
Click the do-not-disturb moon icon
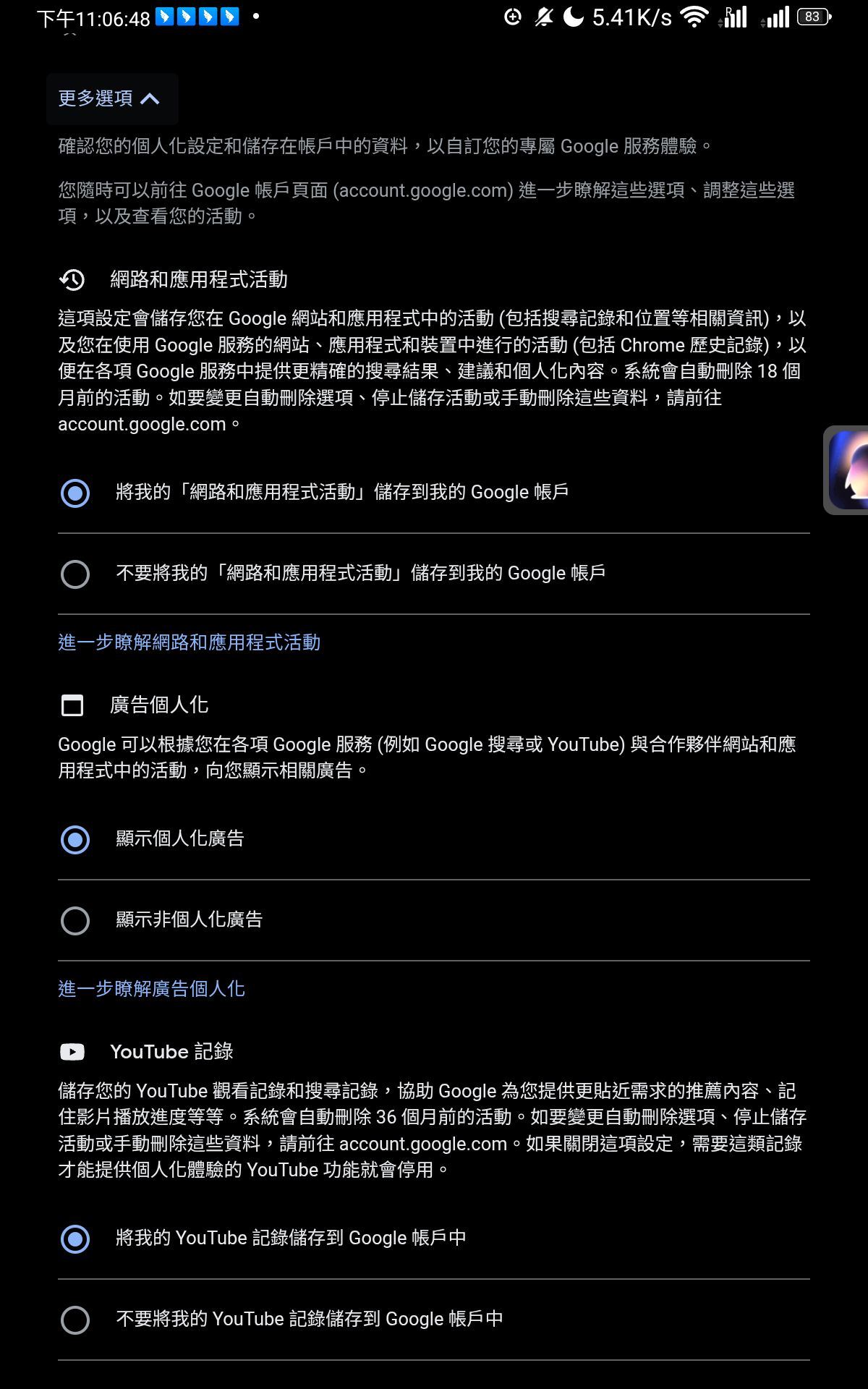pos(574,16)
